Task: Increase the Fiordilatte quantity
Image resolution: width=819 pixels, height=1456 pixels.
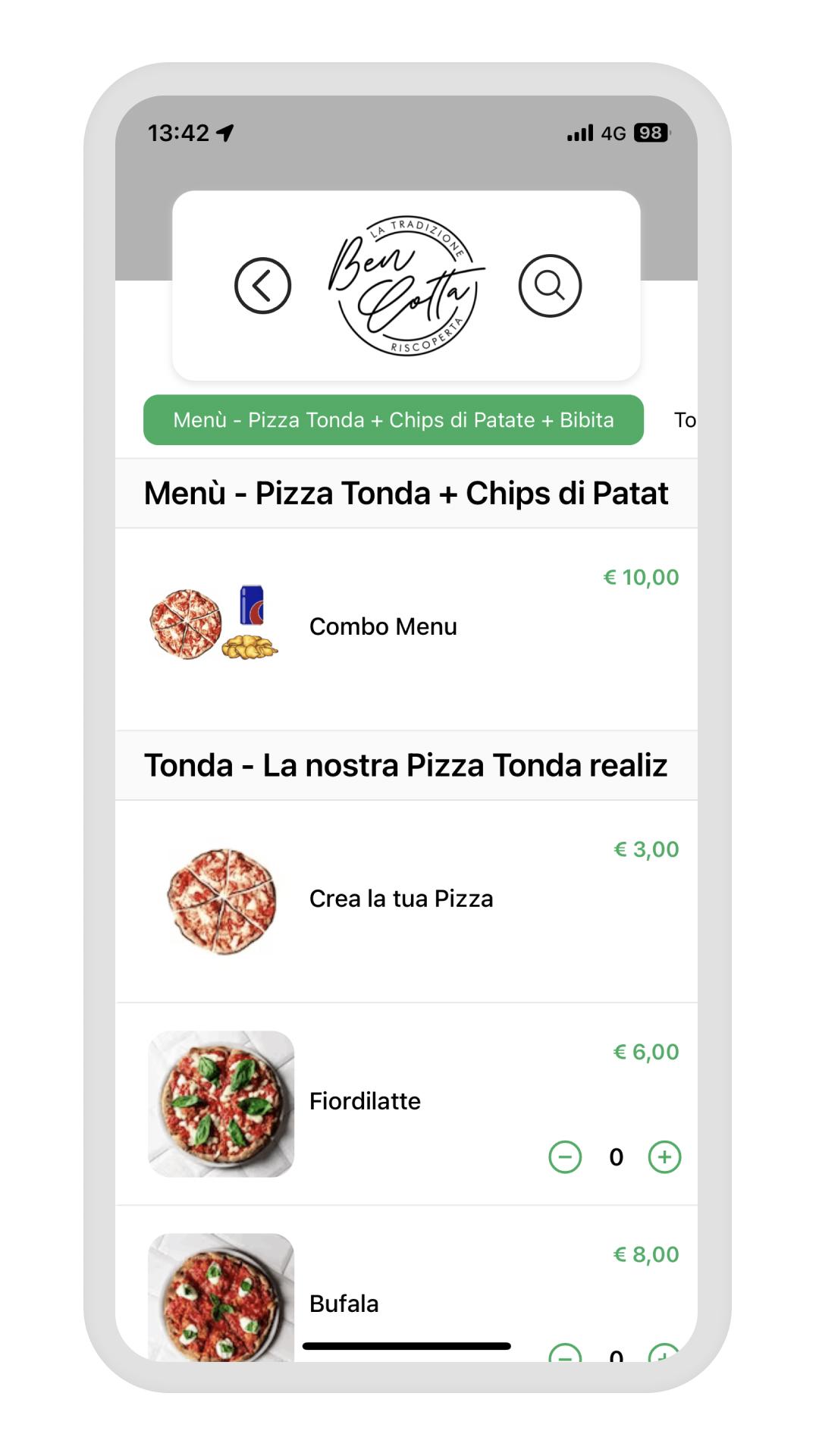Action: (664, 1157)
